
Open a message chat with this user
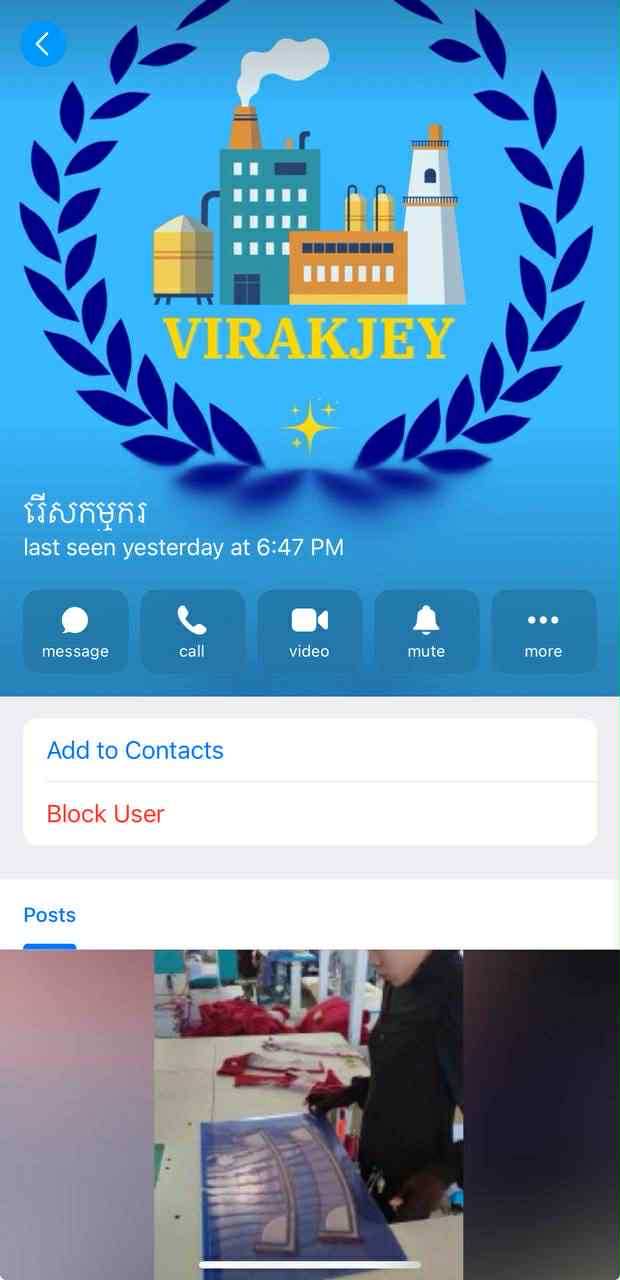pyautogui.click(x=75, y=632)
